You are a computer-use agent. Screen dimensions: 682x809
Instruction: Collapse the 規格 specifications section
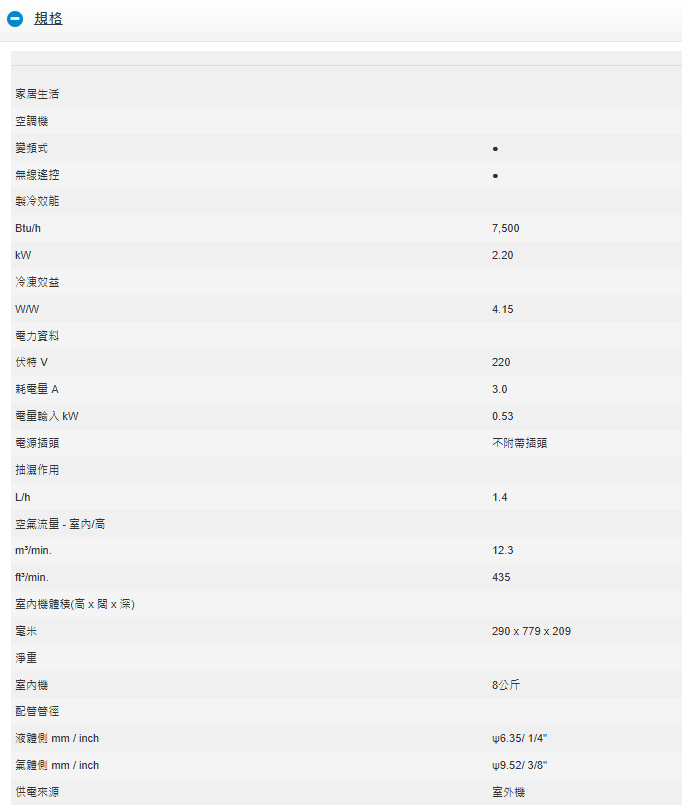coord(15,19)
